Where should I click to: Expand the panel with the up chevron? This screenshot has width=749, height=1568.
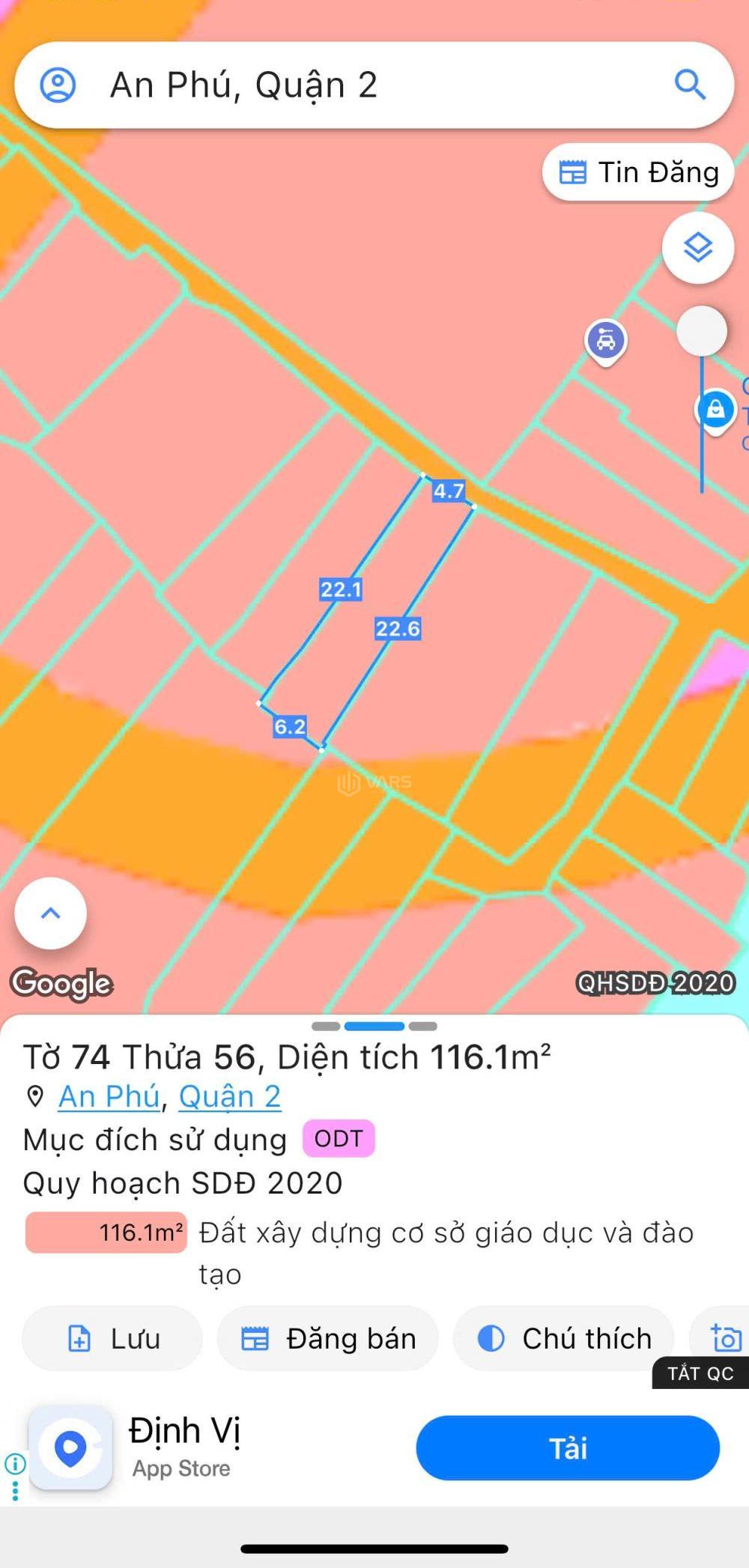51,914
